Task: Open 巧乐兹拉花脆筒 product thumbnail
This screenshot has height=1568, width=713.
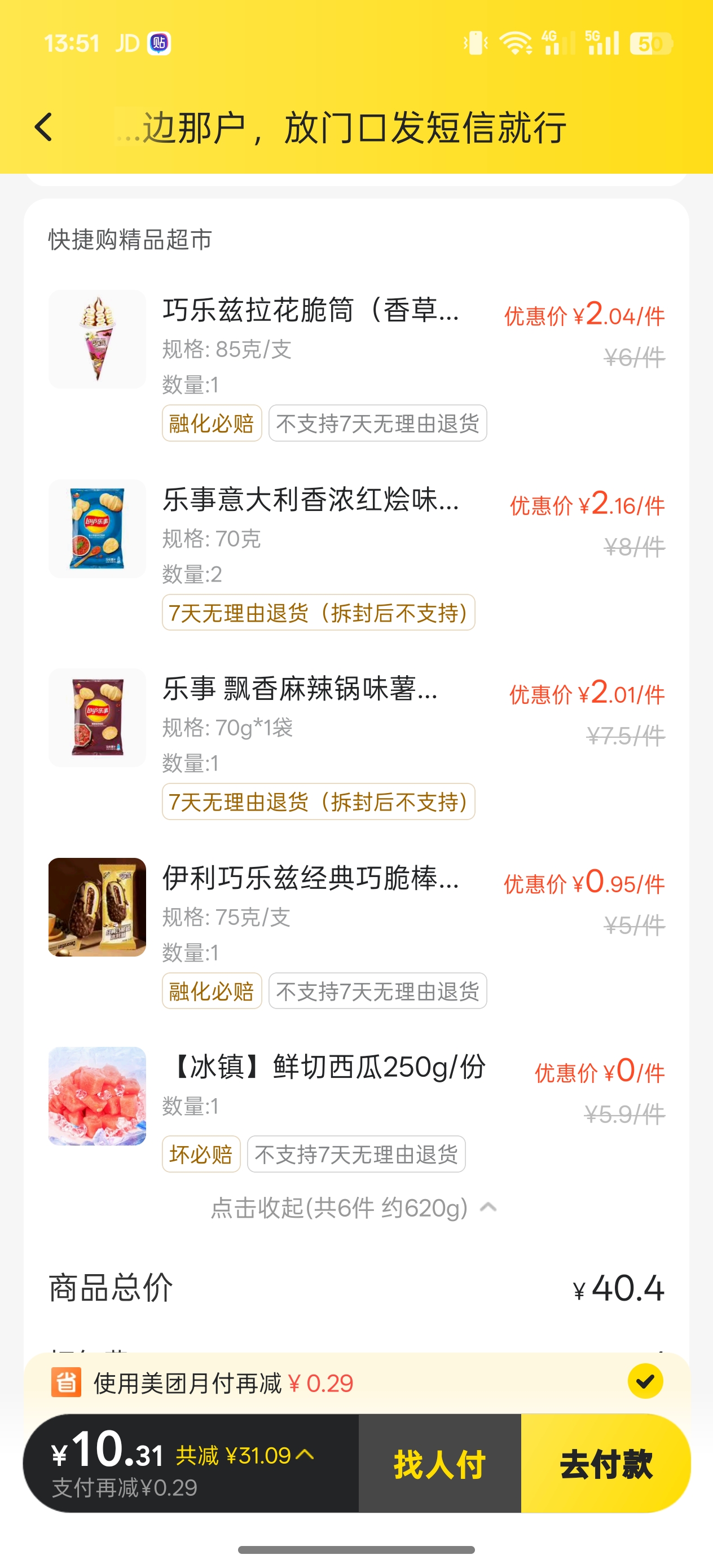Action: coord(98,339)
